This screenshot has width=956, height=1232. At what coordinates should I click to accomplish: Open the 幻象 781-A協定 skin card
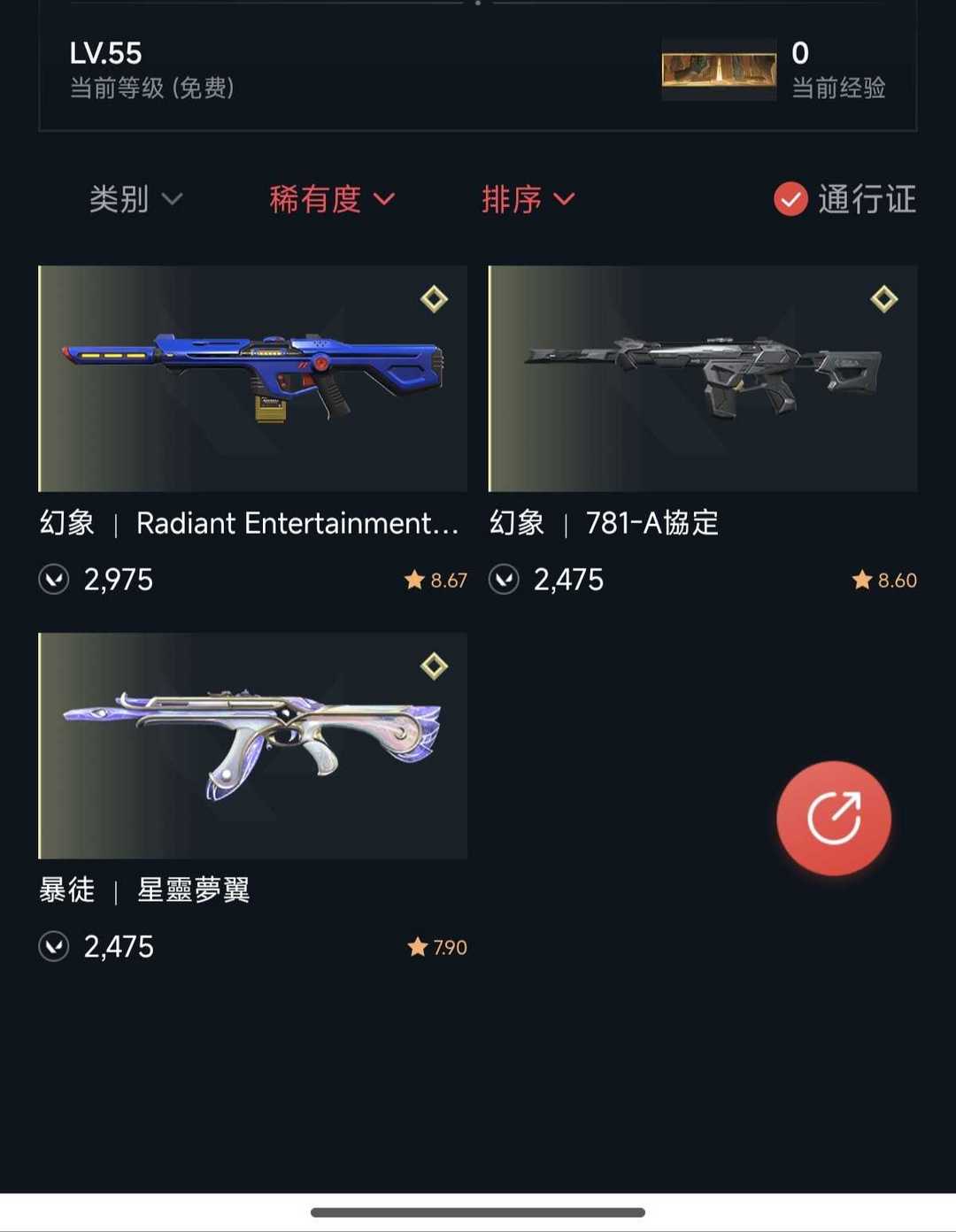coord(703,379)
